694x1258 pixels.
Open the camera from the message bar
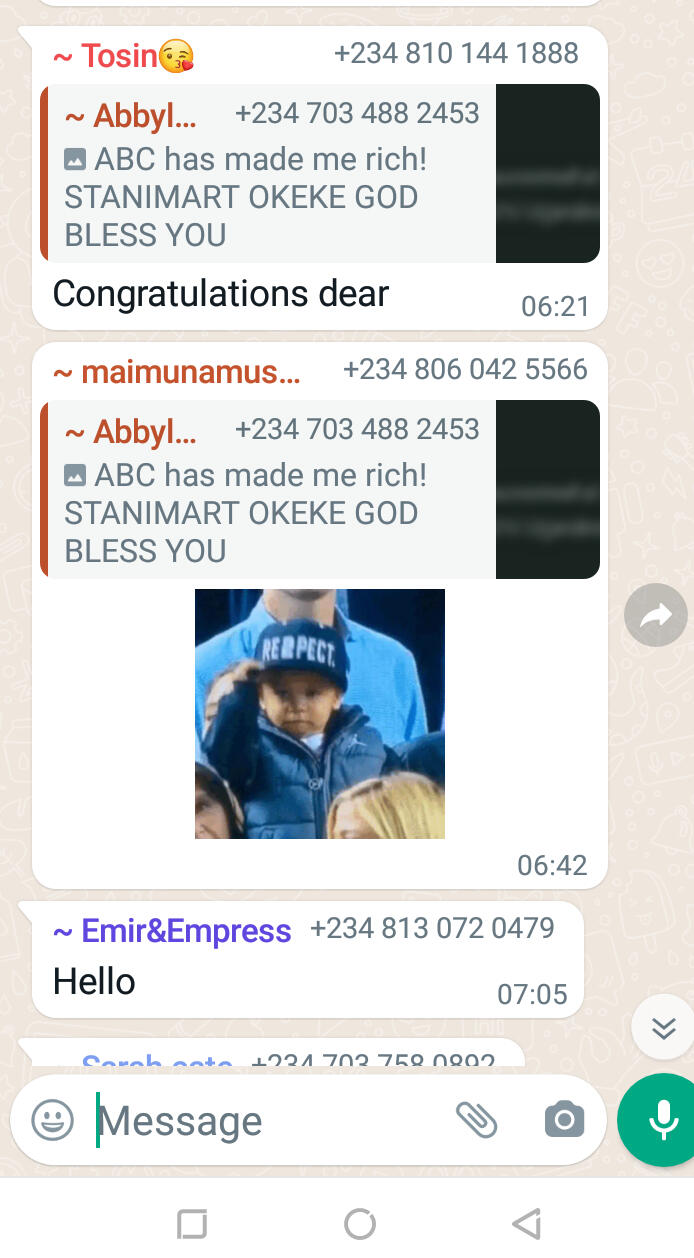tap(564, 1120)
